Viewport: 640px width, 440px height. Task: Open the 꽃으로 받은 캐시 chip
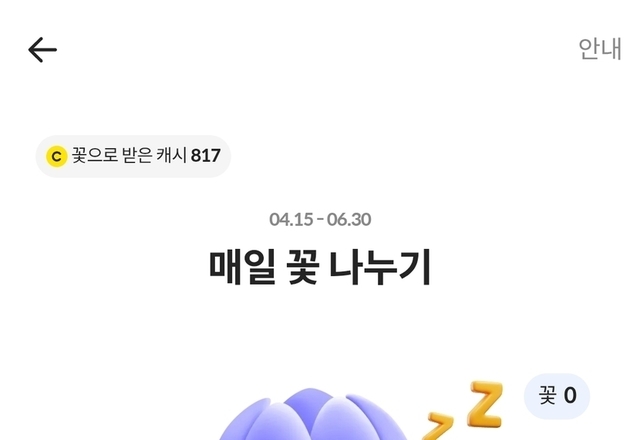[x=133, y=156]
